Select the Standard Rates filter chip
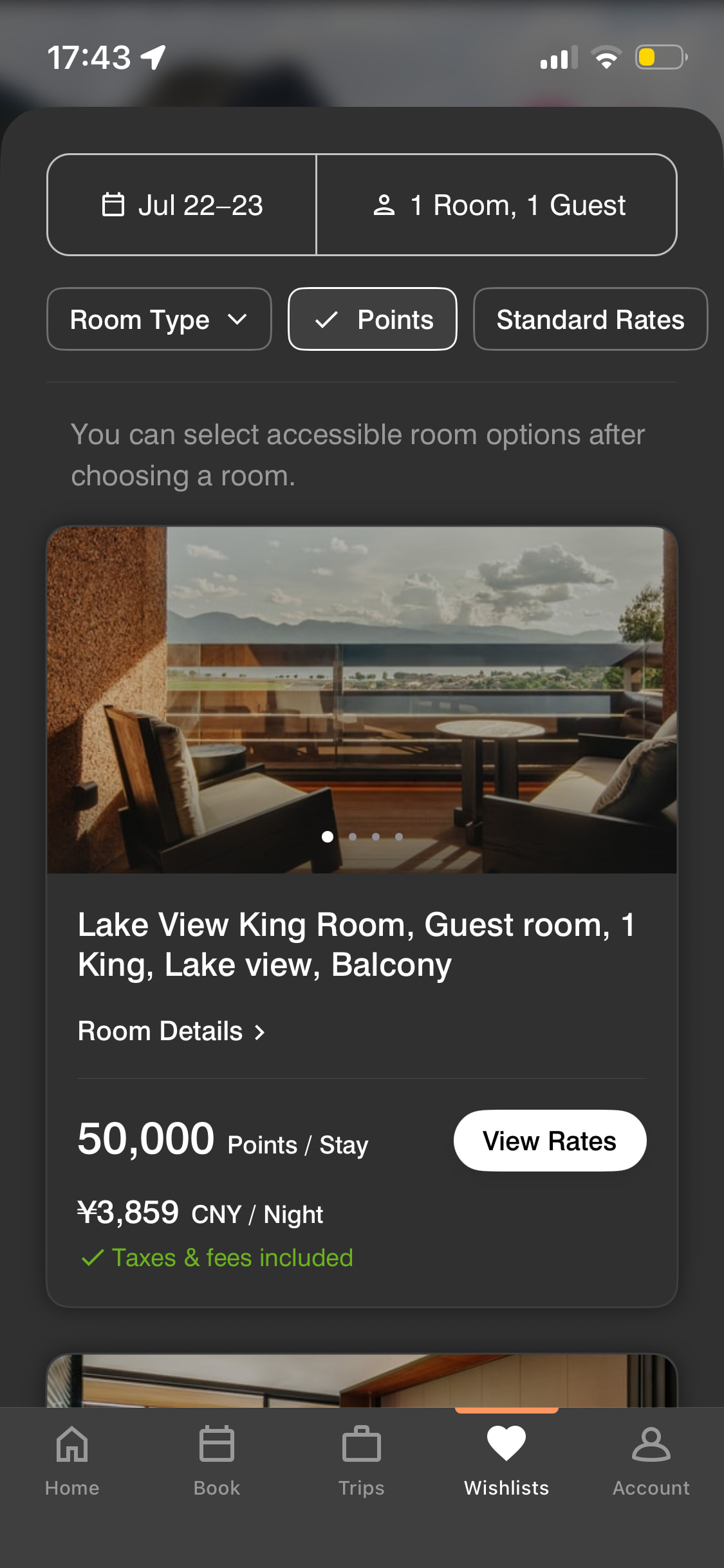The width and height of the screenshot is (724, 1568). click(589, 319)
